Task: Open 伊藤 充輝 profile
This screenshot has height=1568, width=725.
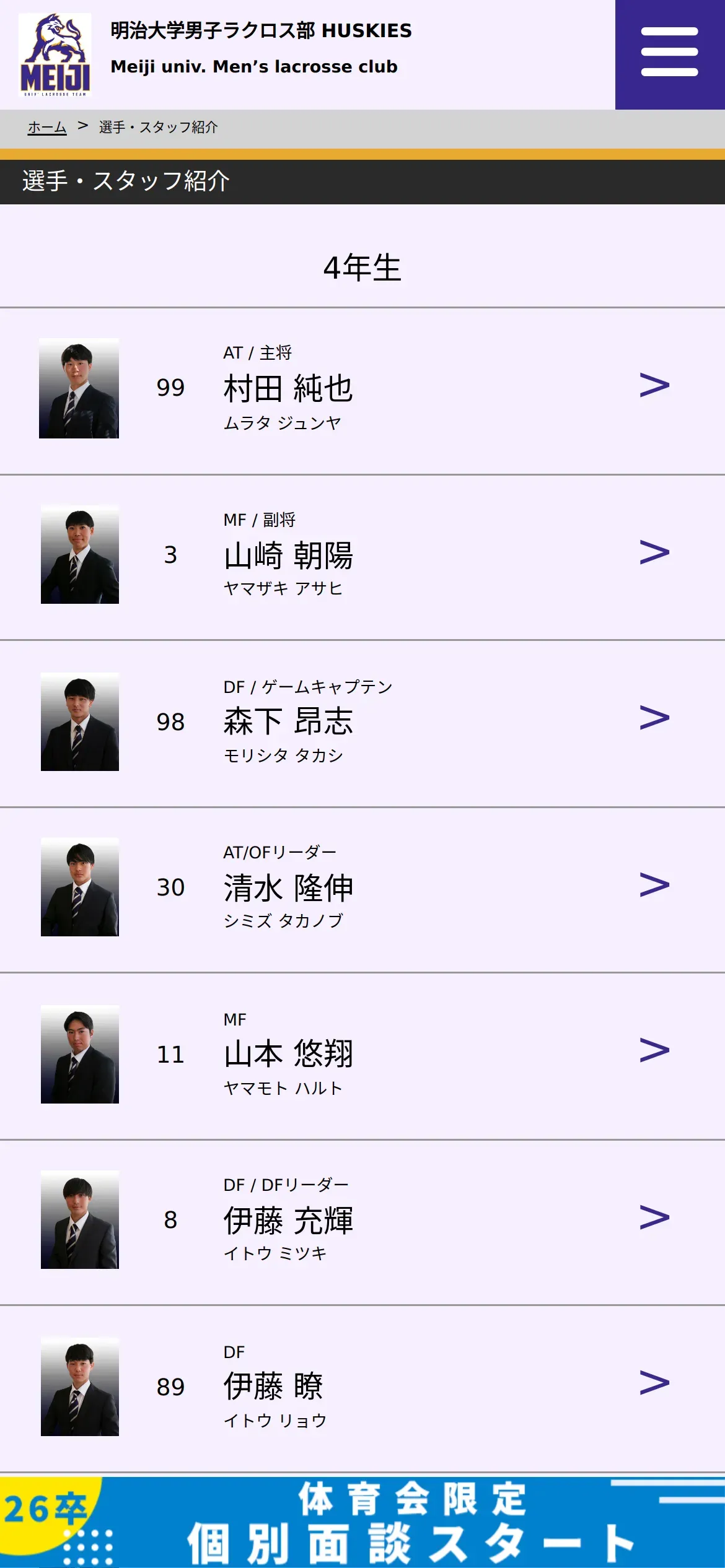Action: pos(362,1220)
